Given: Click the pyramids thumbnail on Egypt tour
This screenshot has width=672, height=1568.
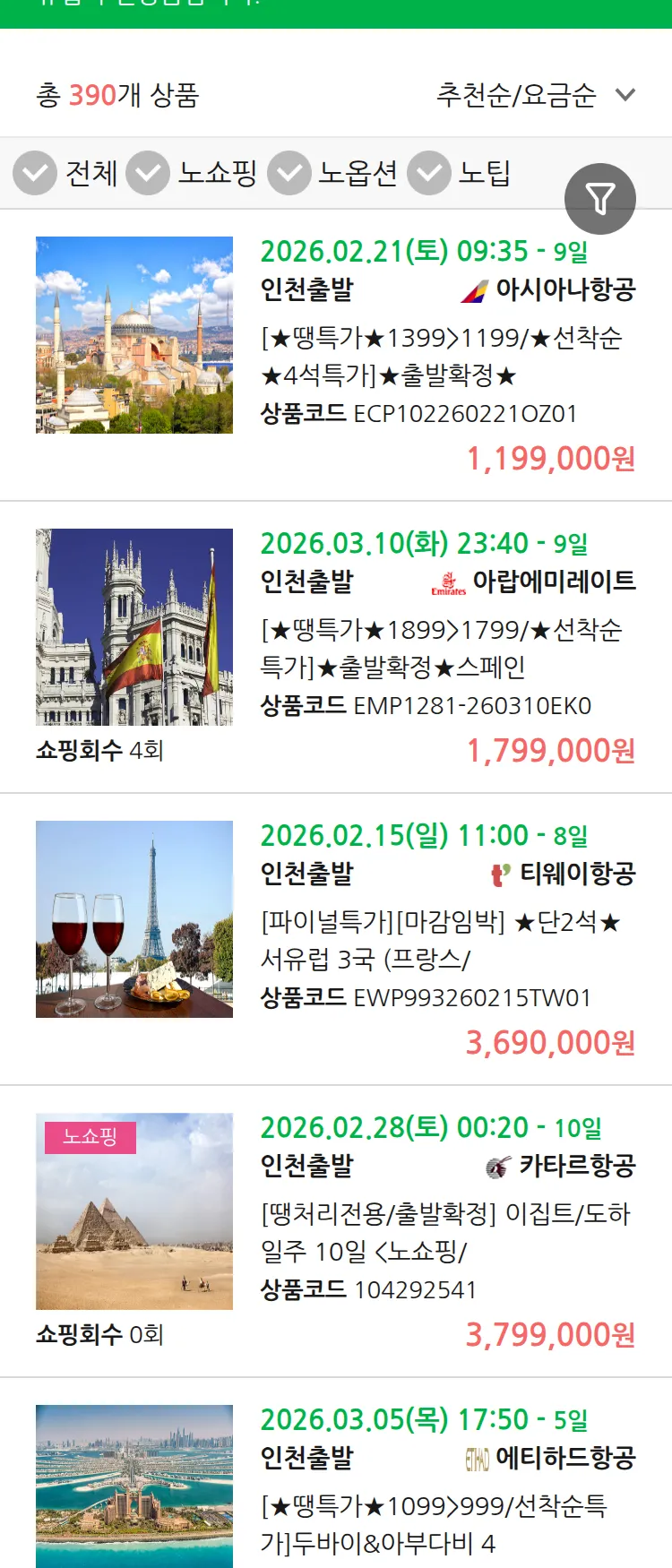Looking at the screenshot, I should (134, 1212).
